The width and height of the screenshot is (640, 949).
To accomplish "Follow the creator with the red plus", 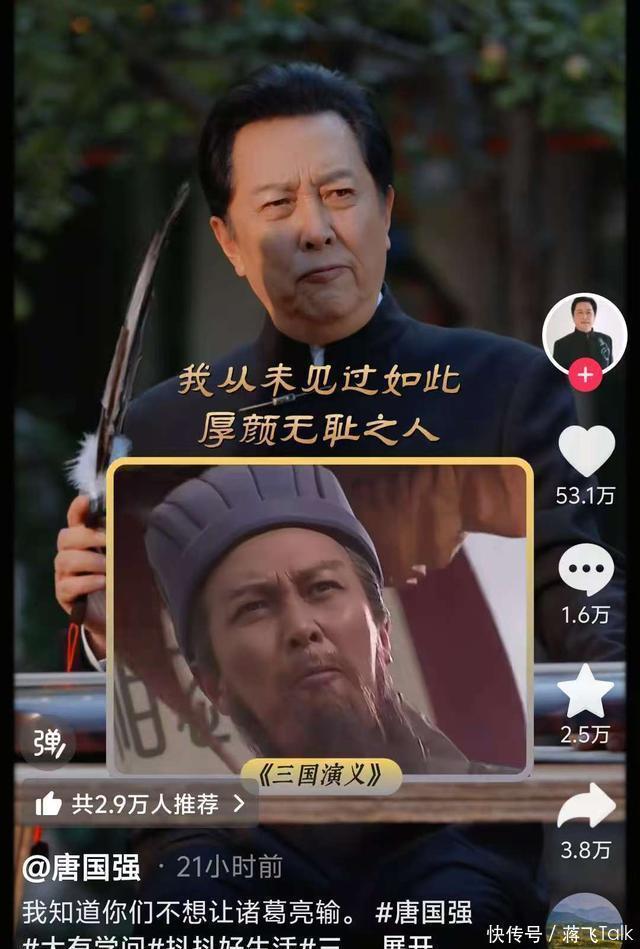I will pos(585,377).
